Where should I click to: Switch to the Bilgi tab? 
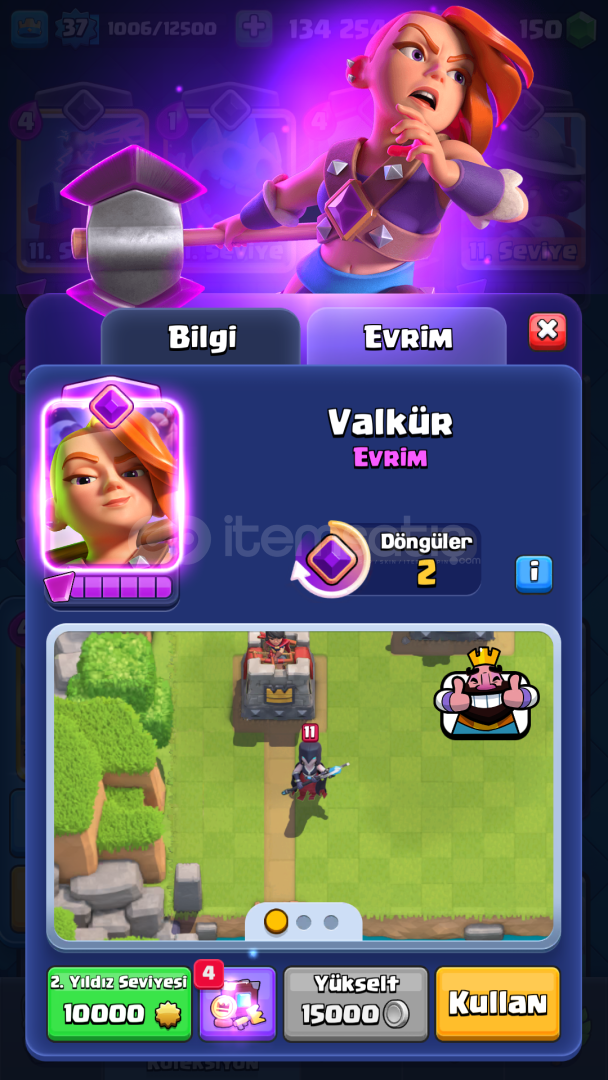tap(201, 338)
